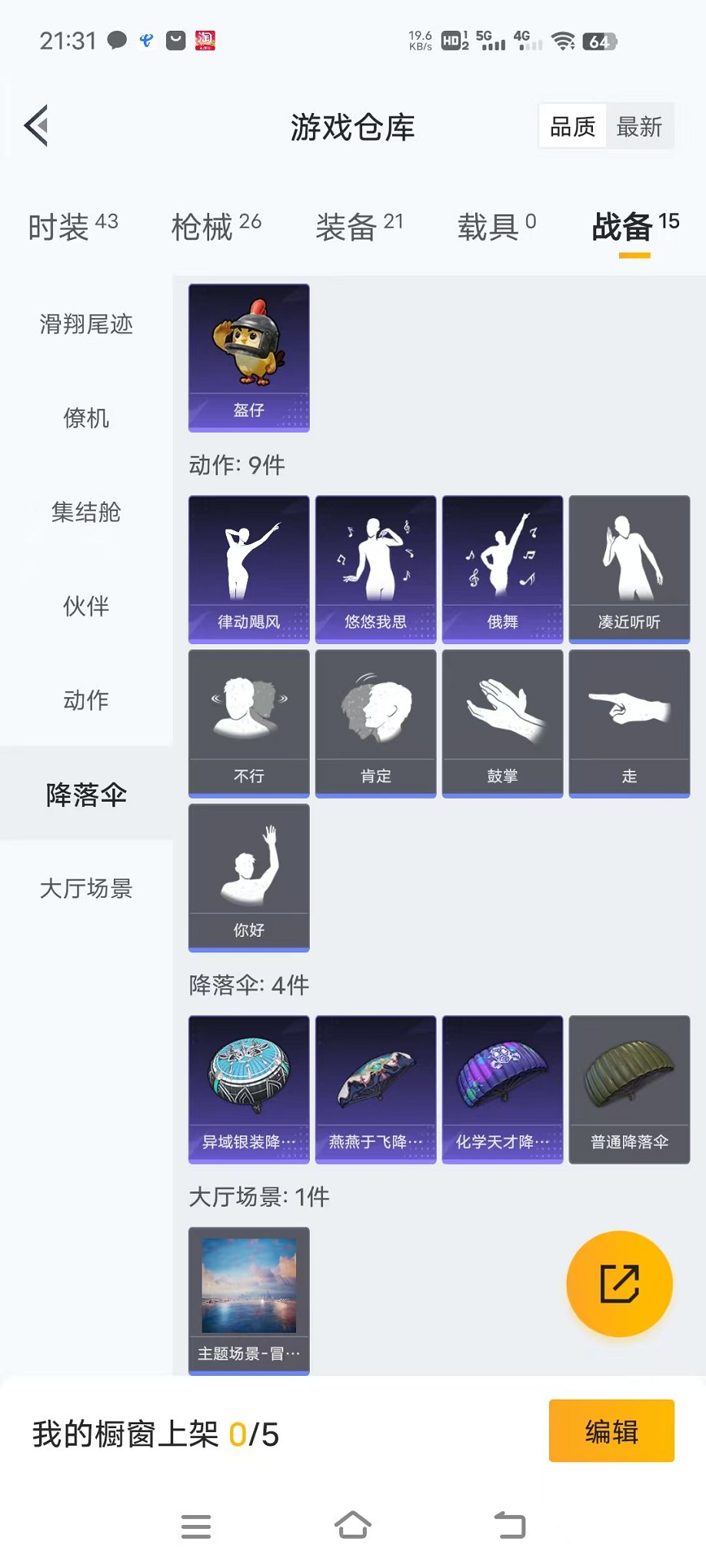Image resolution: width=706 pixels, height=1568 pixels.
Task: Tap 编辑 to edit my showcase
Action: [x=611, y=1431]
